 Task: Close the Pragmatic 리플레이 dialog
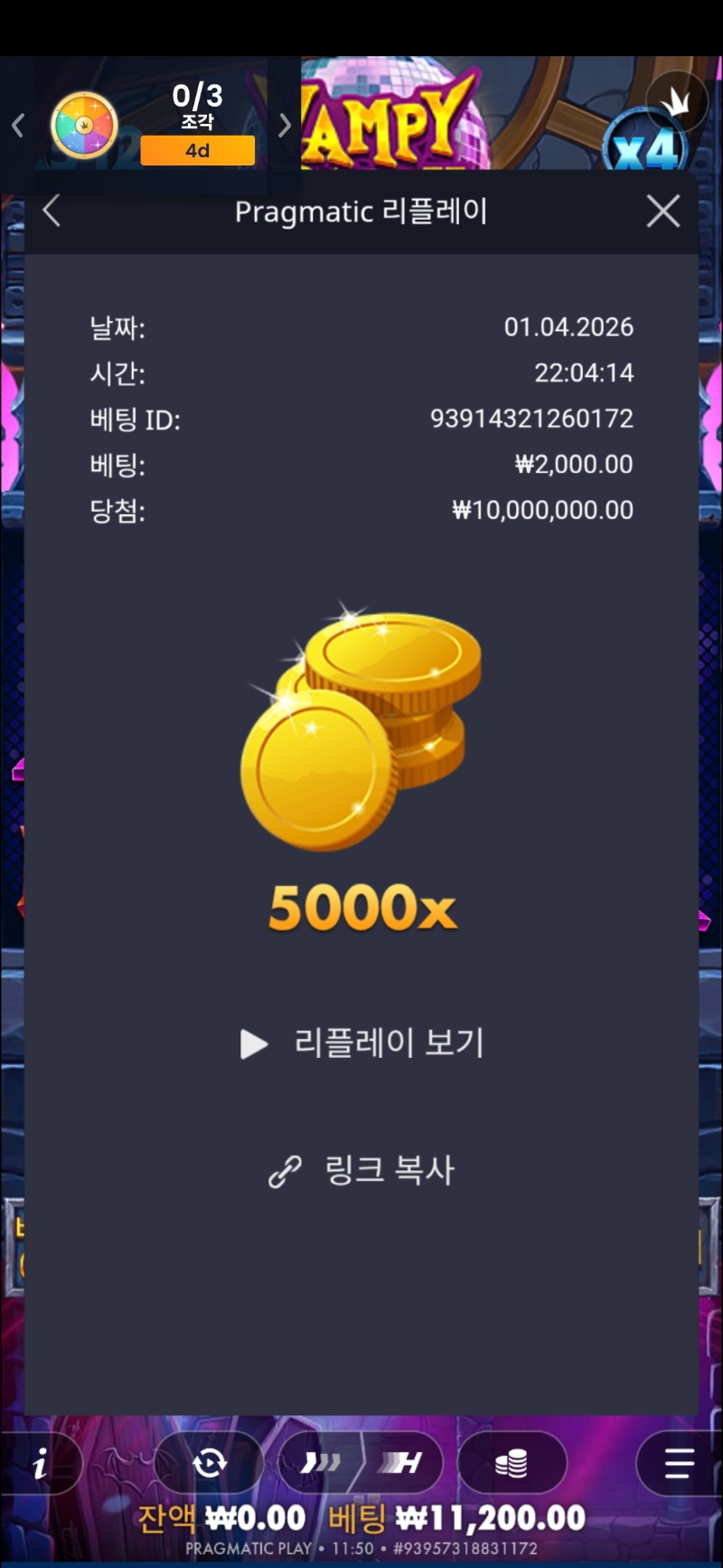(x=663, y=212)
